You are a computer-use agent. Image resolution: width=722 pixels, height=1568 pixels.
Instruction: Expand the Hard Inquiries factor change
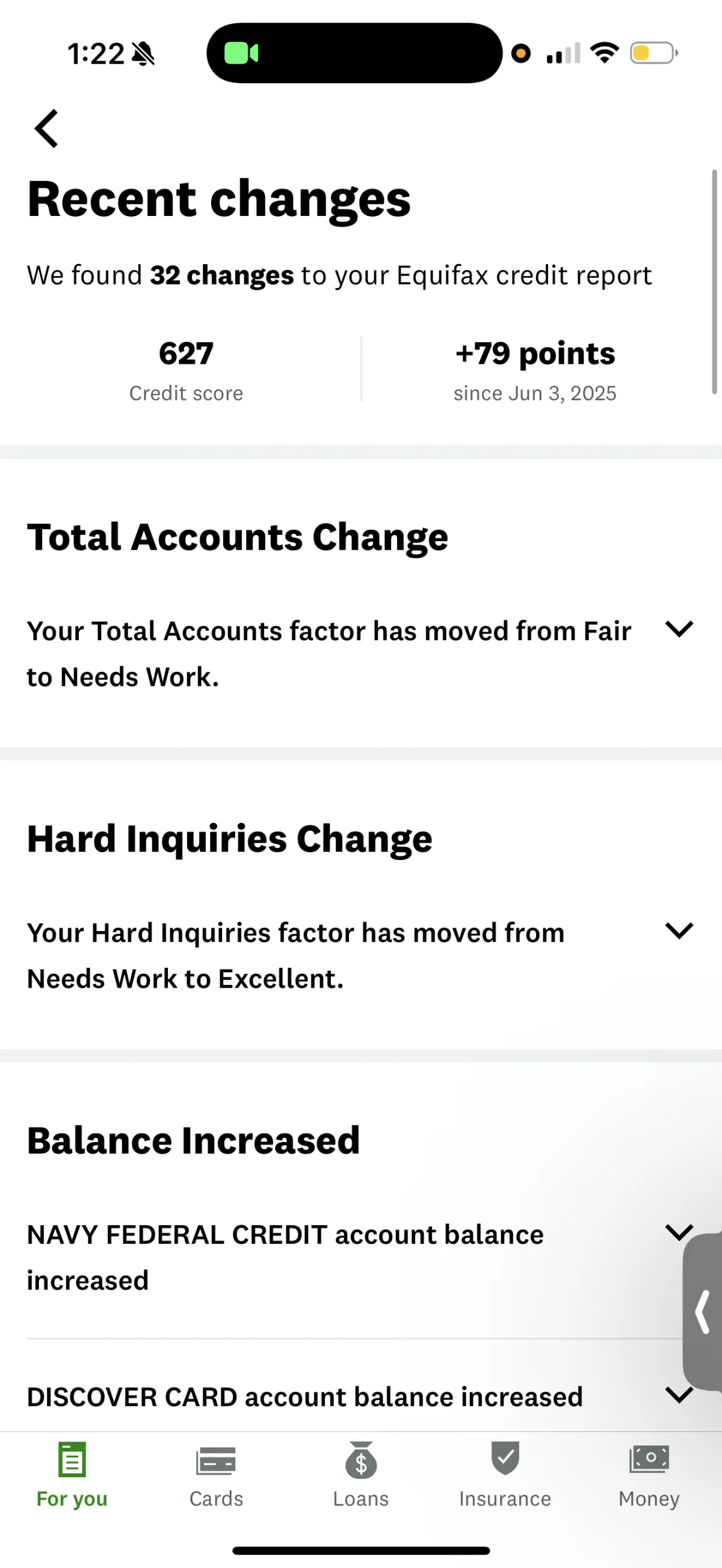[x=360, y=956]
